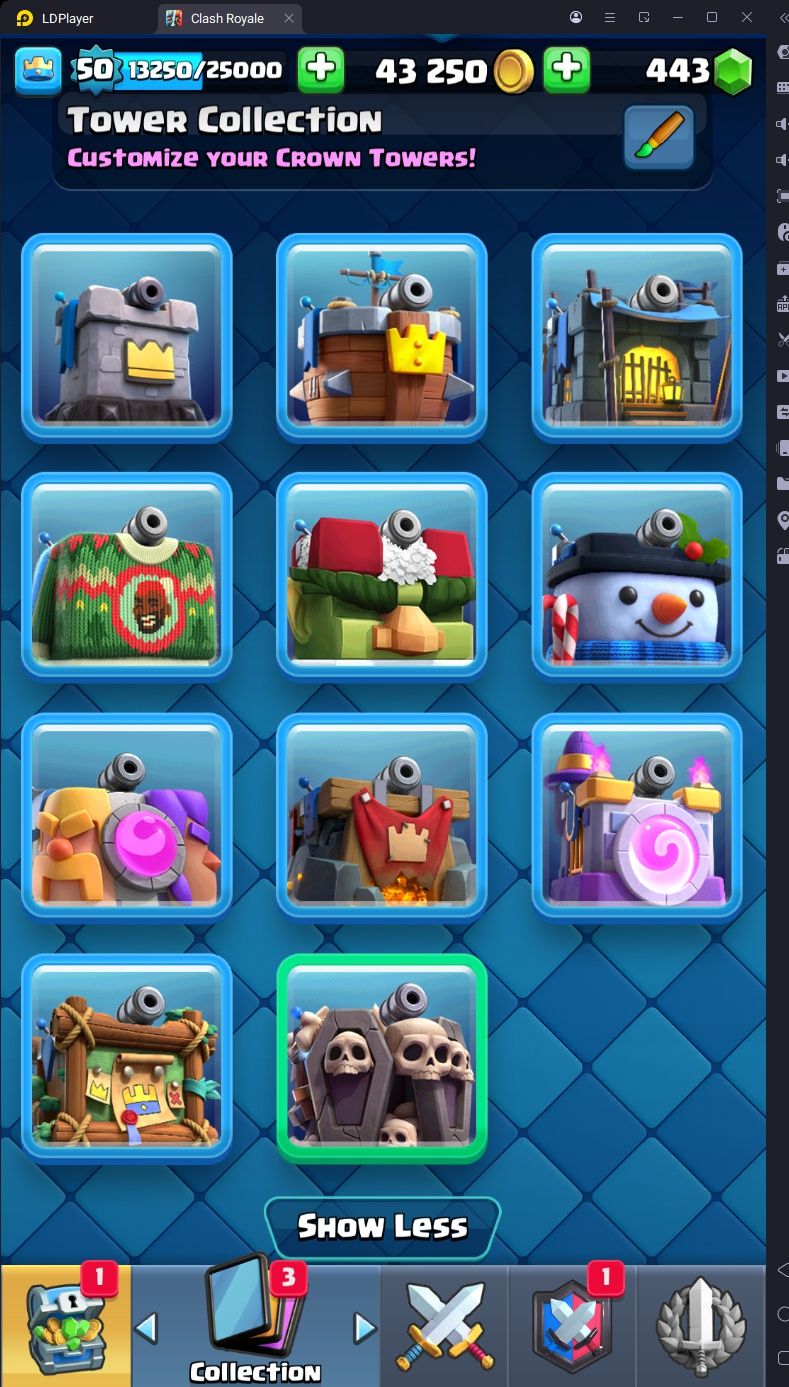Select the default gray stone tower

pyautogui.click(x=127, y=337)
